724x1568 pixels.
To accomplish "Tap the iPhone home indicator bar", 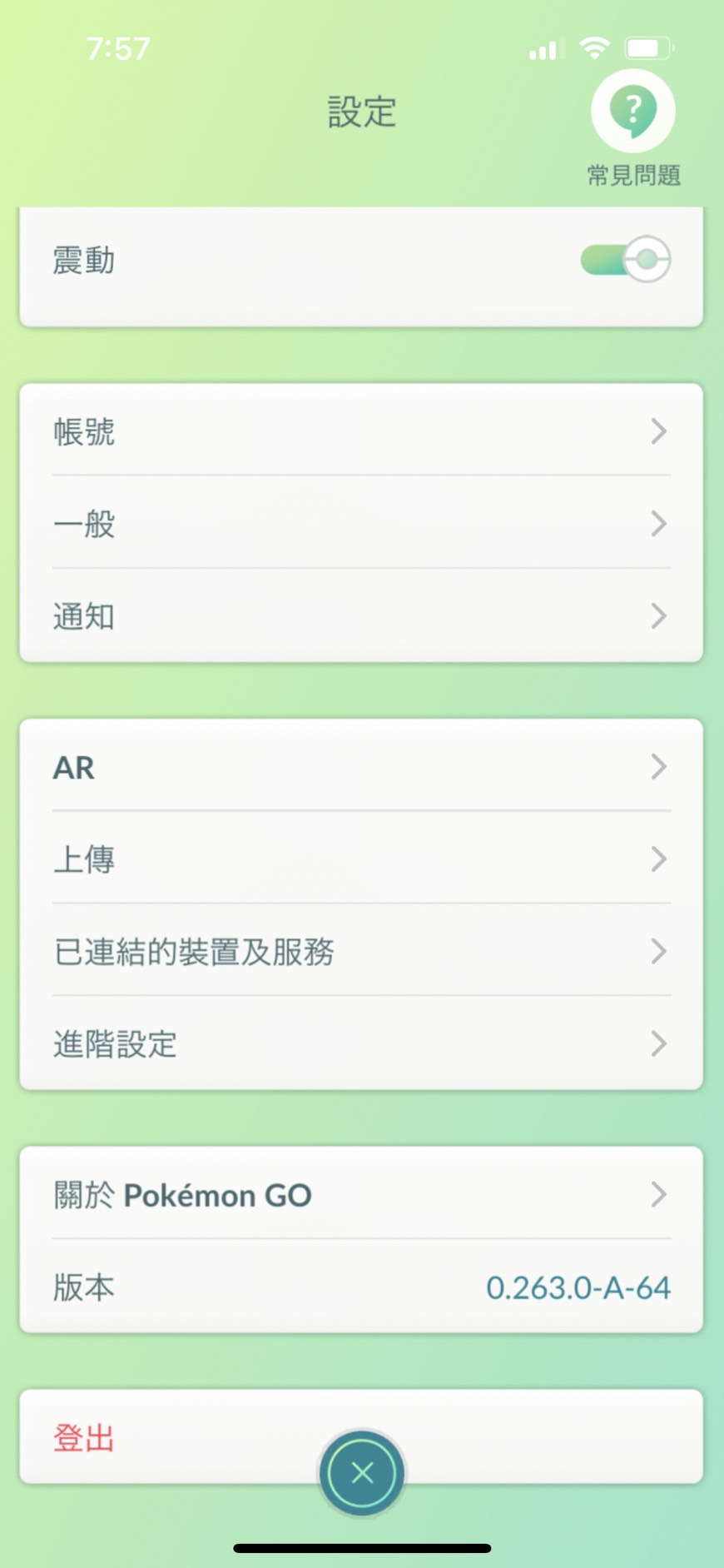I will tap(362, 1547).
